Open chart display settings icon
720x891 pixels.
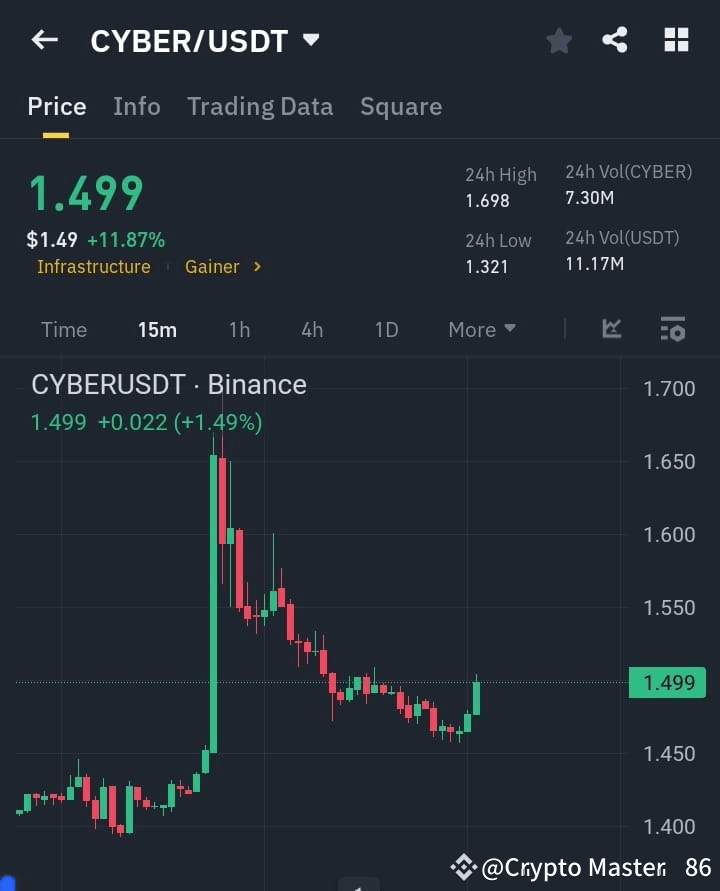[672, 329]
